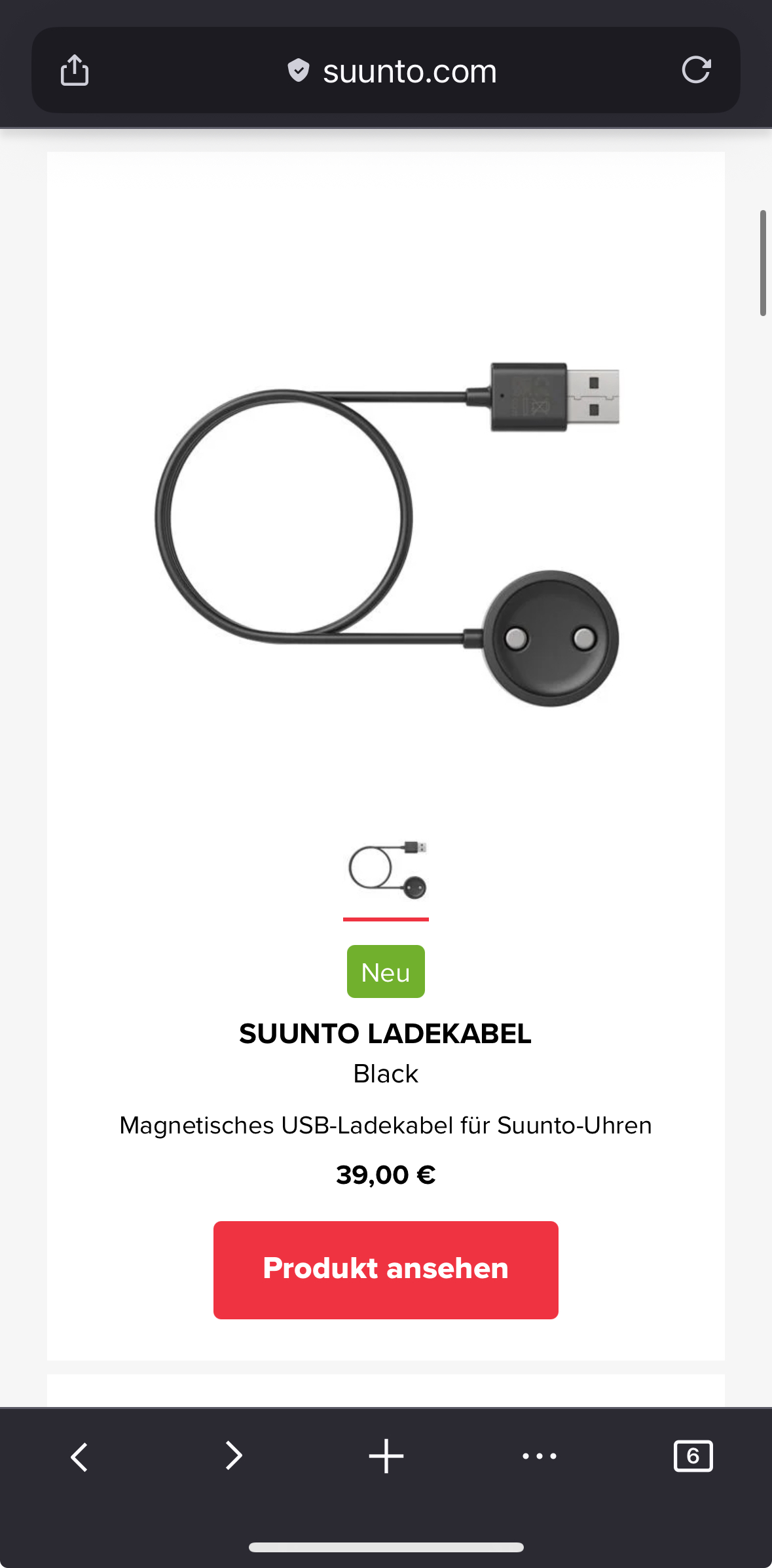Tap the Produkt ansehen button
Image resolution: width=772 pixels, height=1568 pixels.
pos(386,1270)
